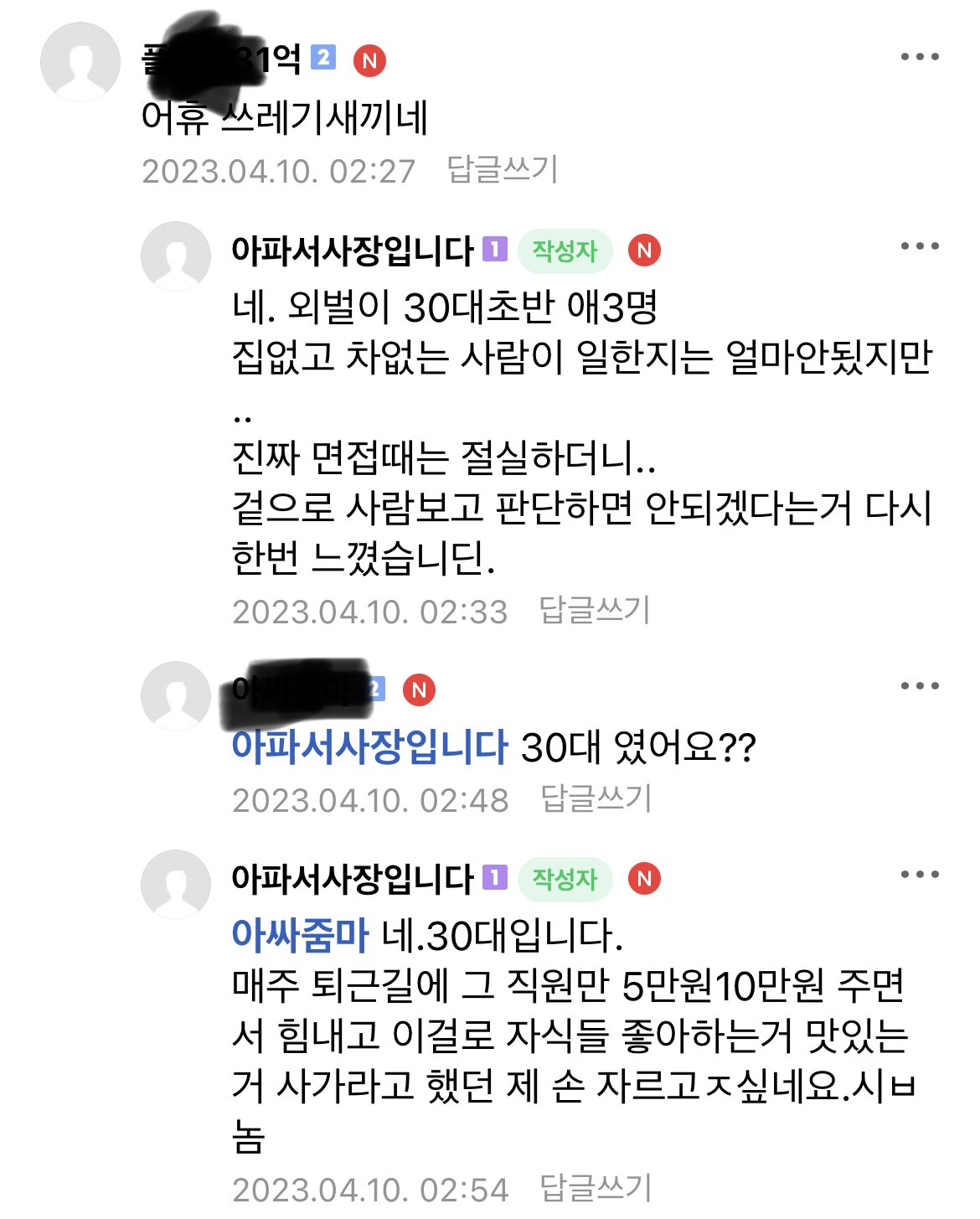Open the three-dot menu on the author's reply
980x1219 pixels.
[919, 244]
